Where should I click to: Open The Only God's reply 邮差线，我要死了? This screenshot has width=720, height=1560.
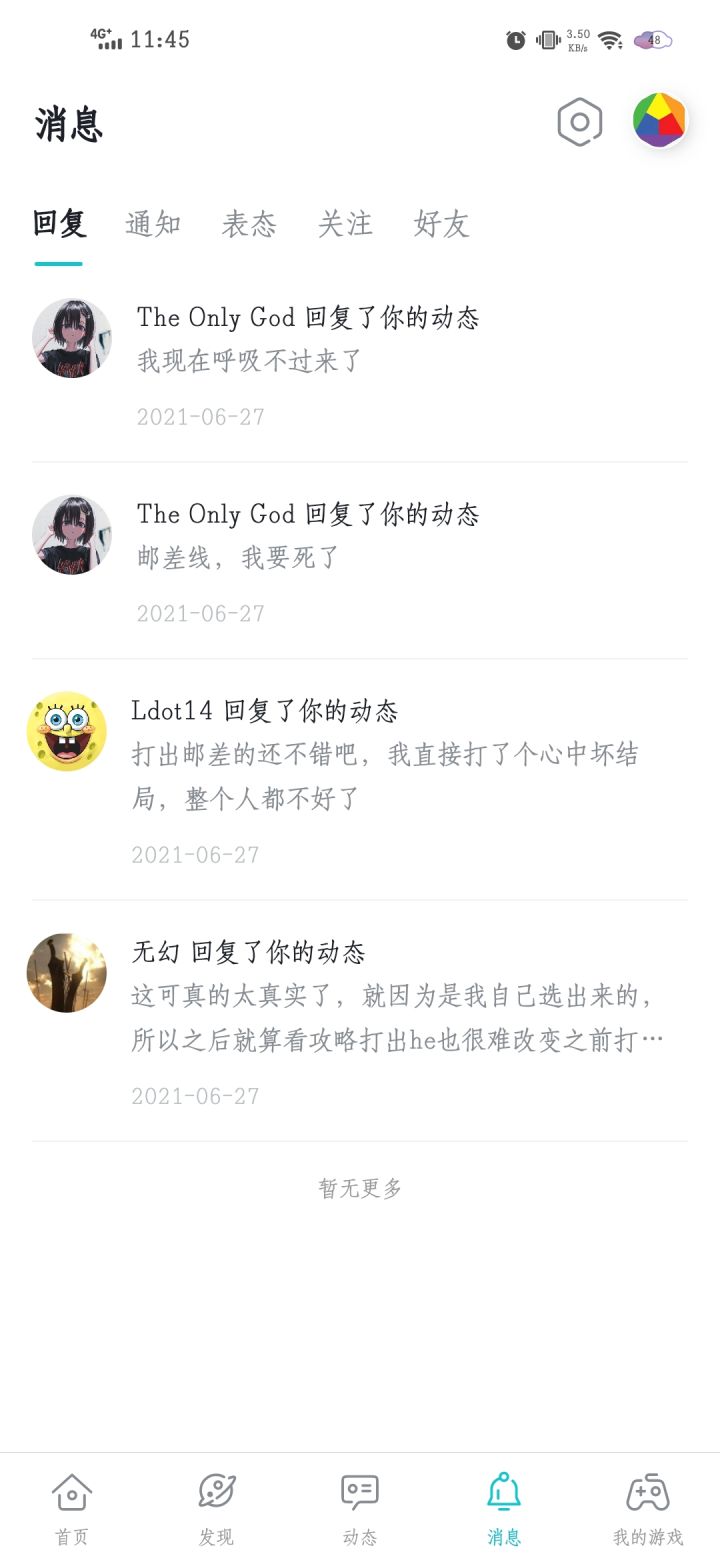click(x=400, y=559)
